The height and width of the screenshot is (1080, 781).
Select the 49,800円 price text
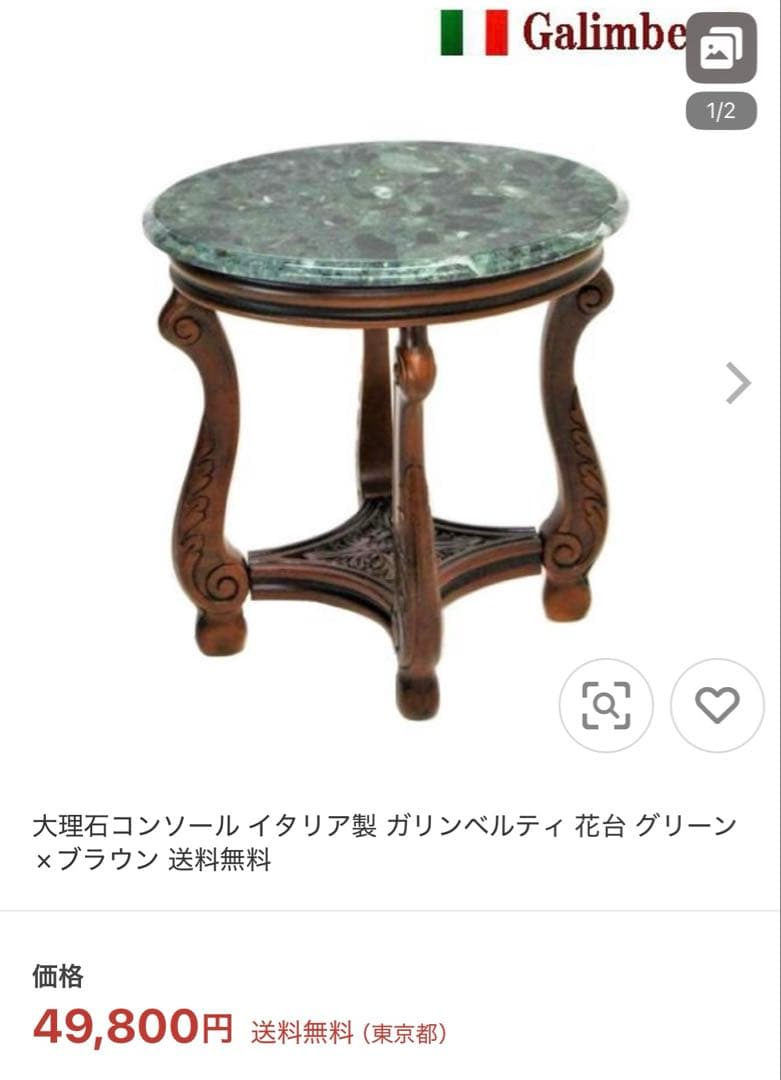tap(132, 1026)
